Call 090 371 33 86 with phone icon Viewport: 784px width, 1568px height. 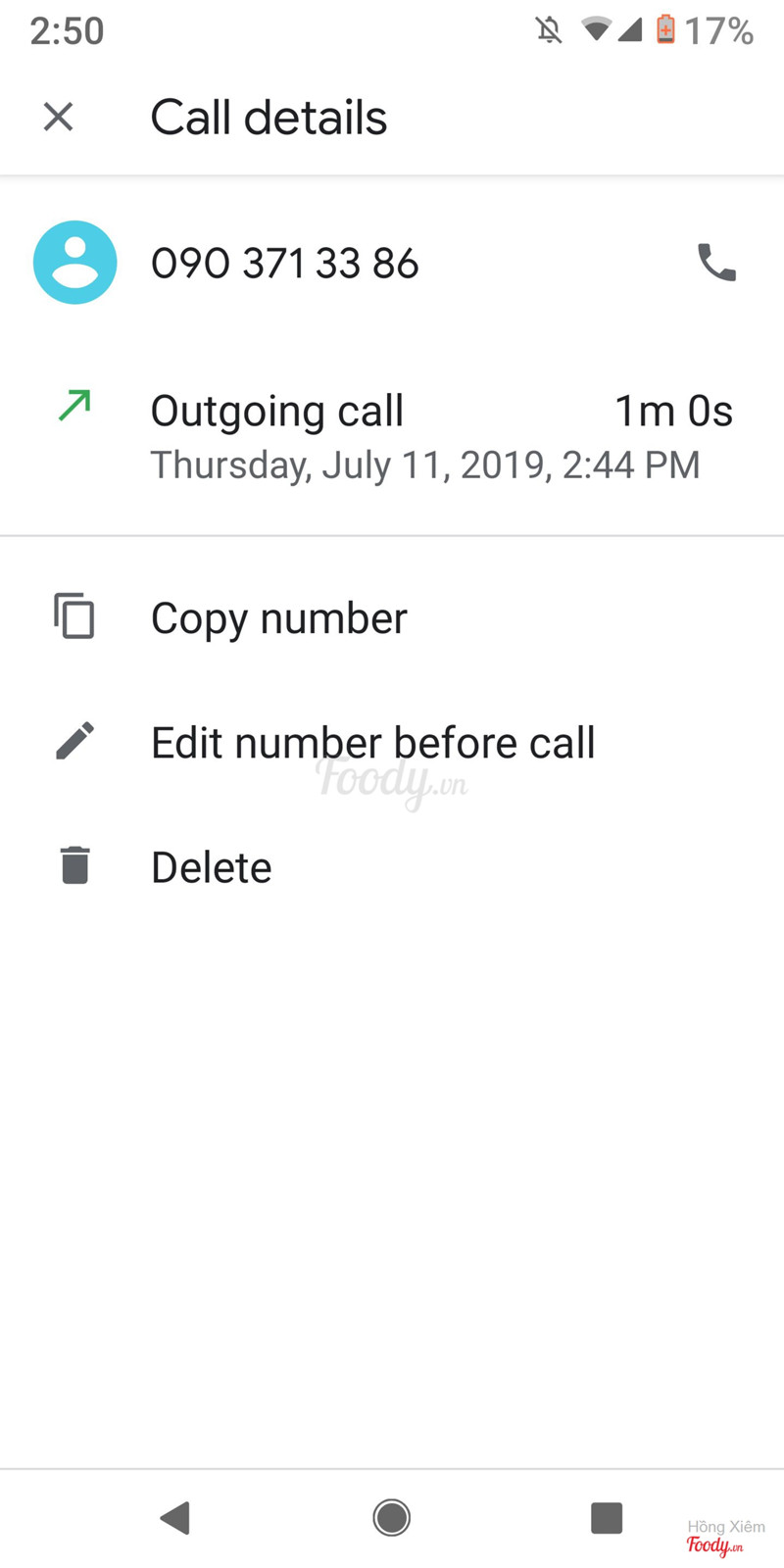click(716, 263)
